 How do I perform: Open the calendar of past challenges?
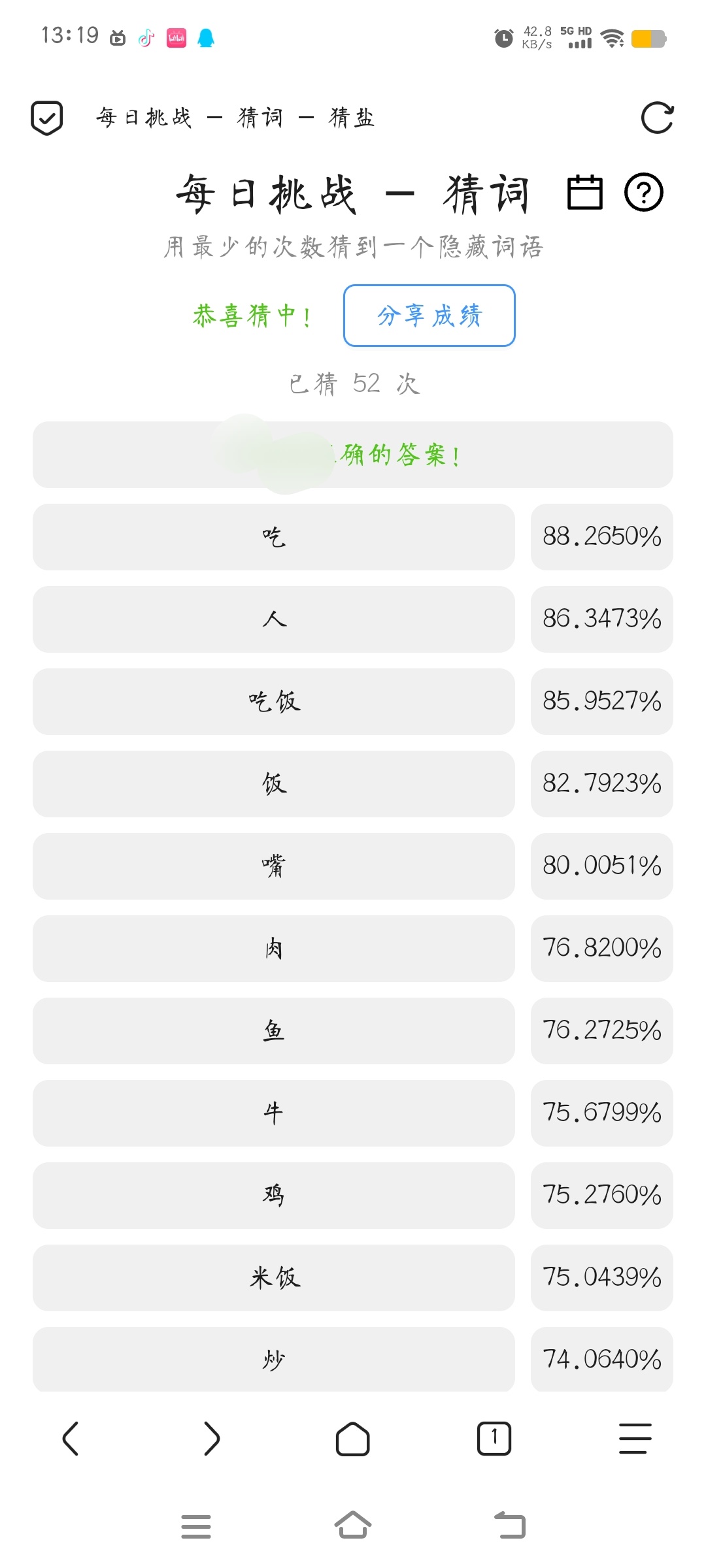point(584,193)
